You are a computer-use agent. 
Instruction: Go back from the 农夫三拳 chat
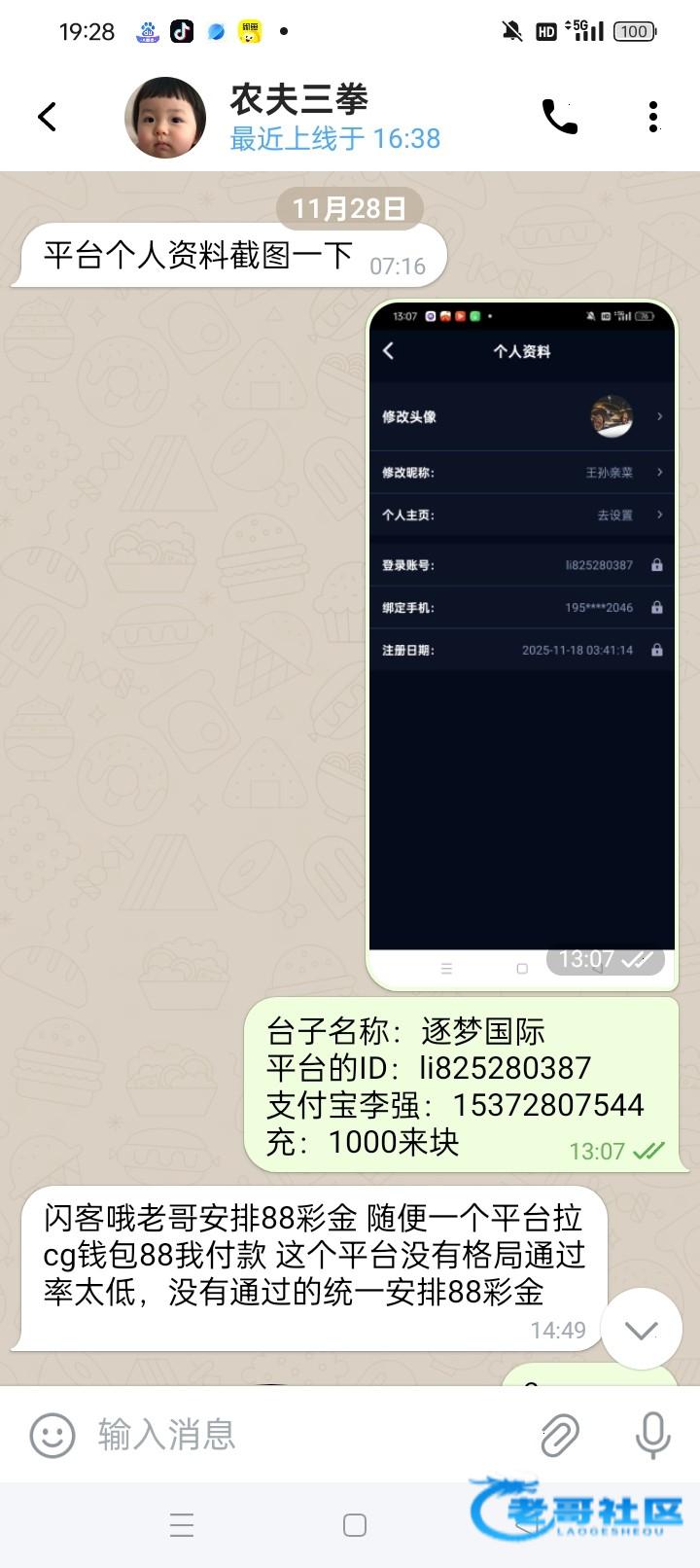(x=47, y=118)
